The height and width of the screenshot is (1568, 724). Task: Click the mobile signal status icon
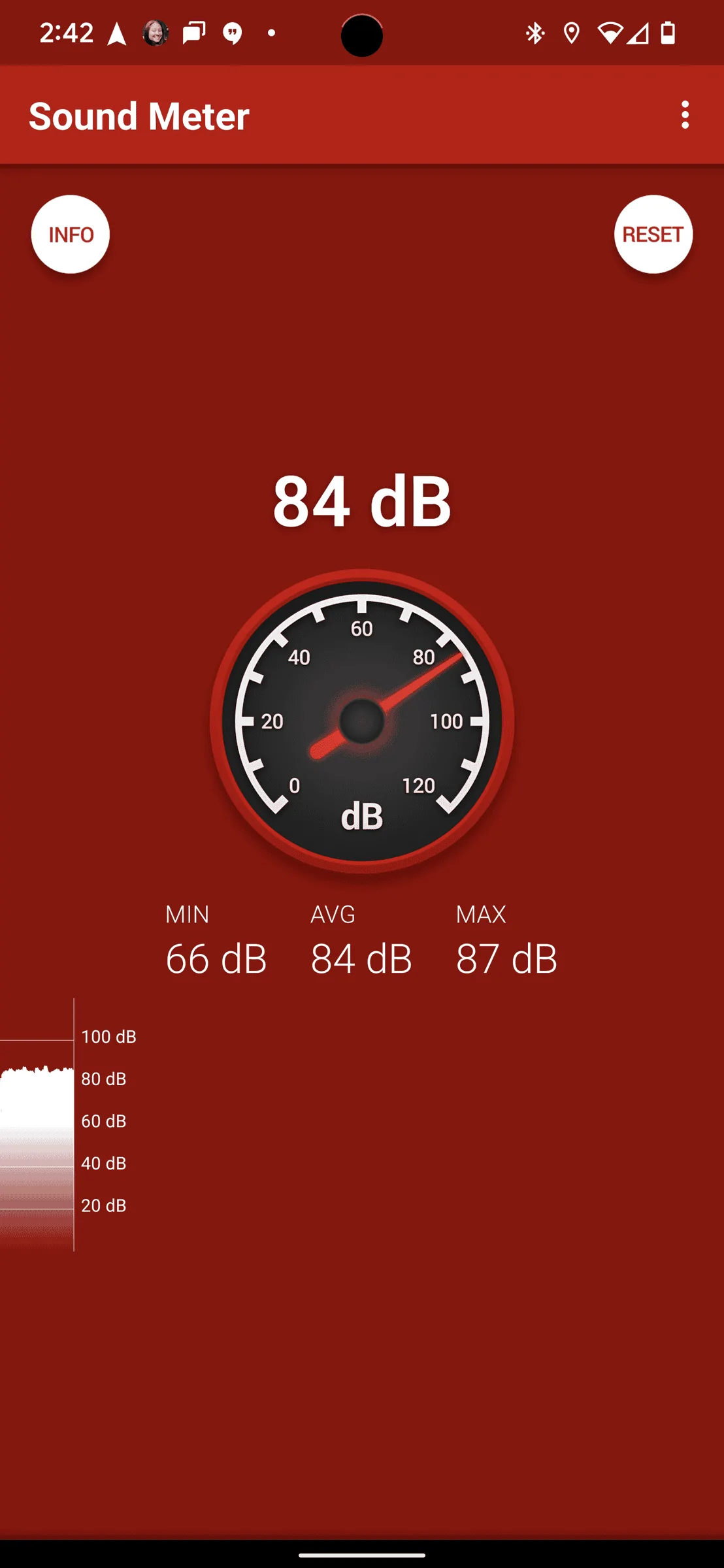(x=640, y=32)
